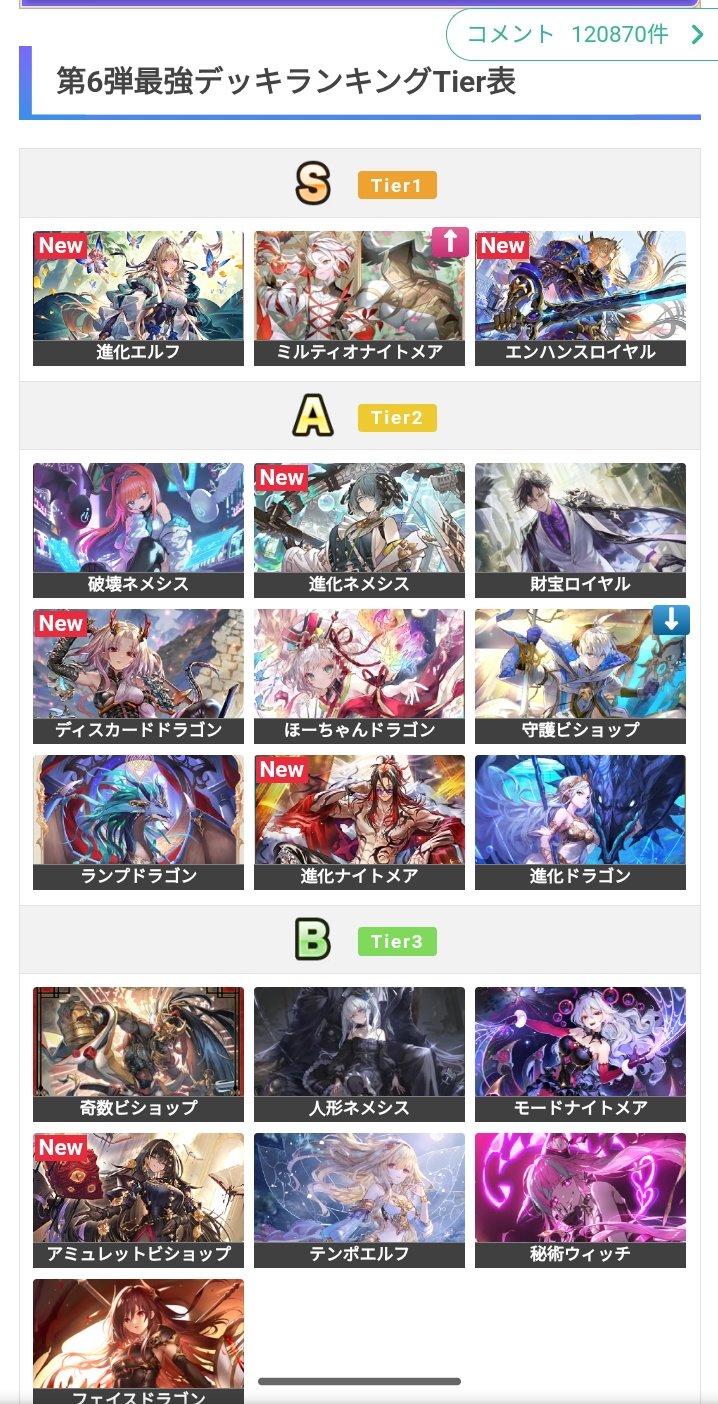Open the 進化エルフ deck card
Screen dimensions: 718x1404
(x=138, y=298)
